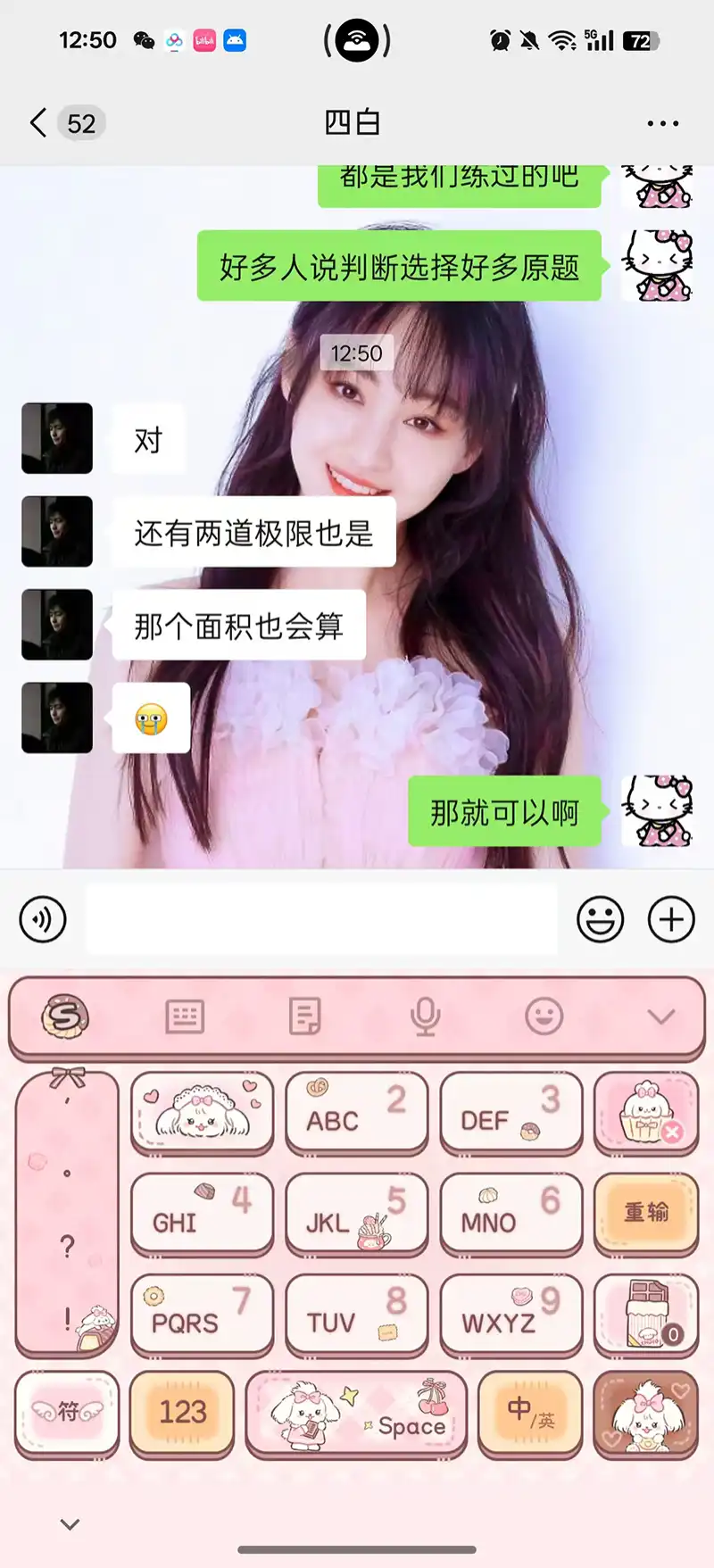Open the keyboard emoji toolbar icon
Viewport: 714px width, 1568px height.
click(544, 1016)
